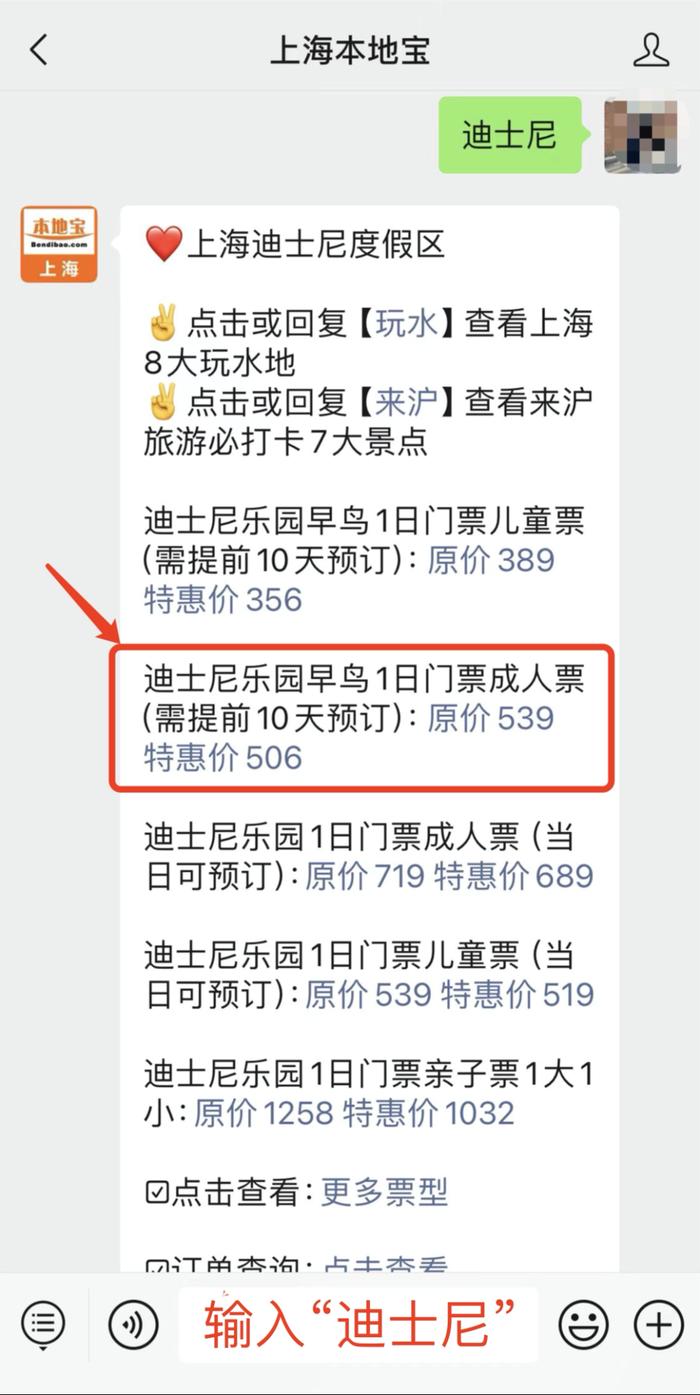The height and width of the screenshot is (1395, 700).
Task: Open the 上海本地宝 sender avatar
Action: pos(59,244)
